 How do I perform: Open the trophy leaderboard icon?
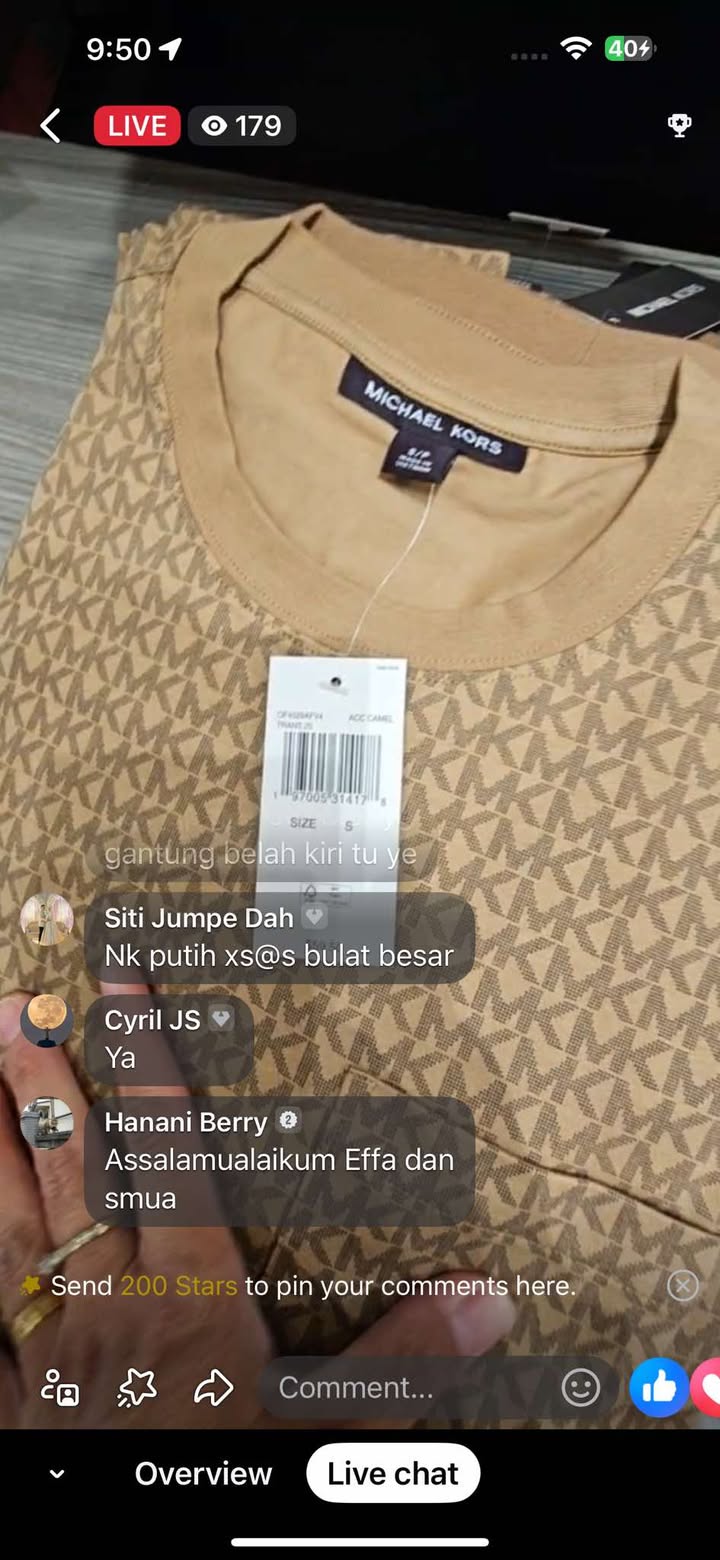coord(679,126)
